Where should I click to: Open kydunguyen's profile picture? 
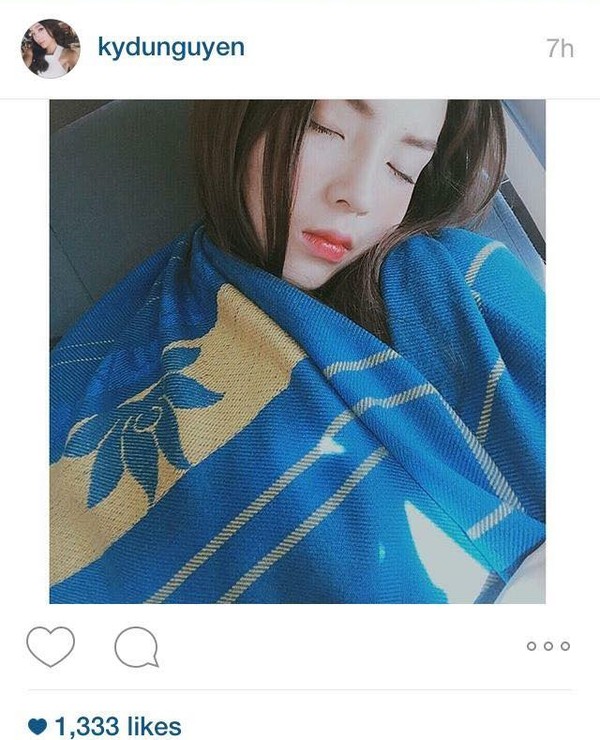(x=51, y=49)
